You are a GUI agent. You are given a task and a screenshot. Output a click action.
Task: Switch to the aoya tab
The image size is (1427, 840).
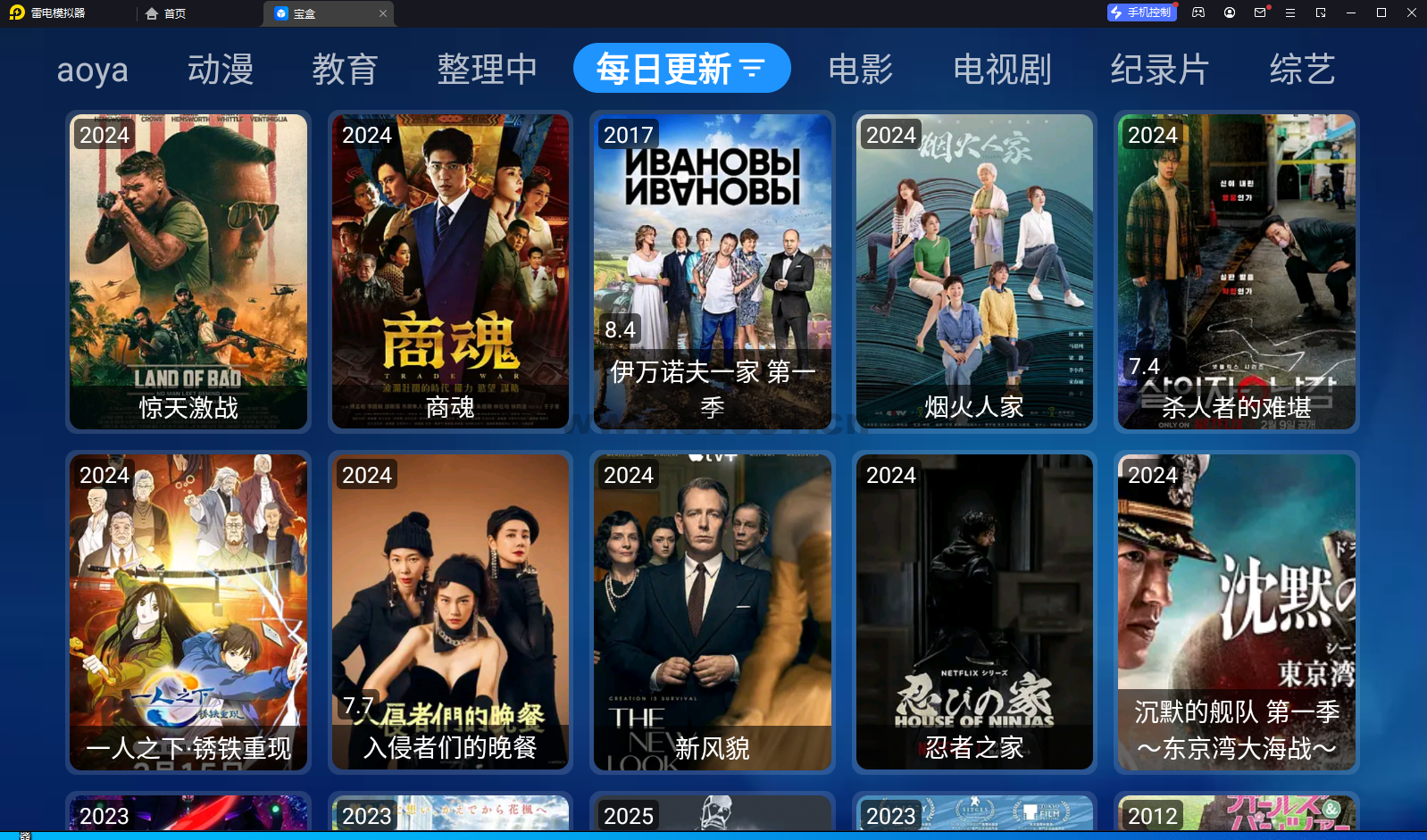[93, 70]
